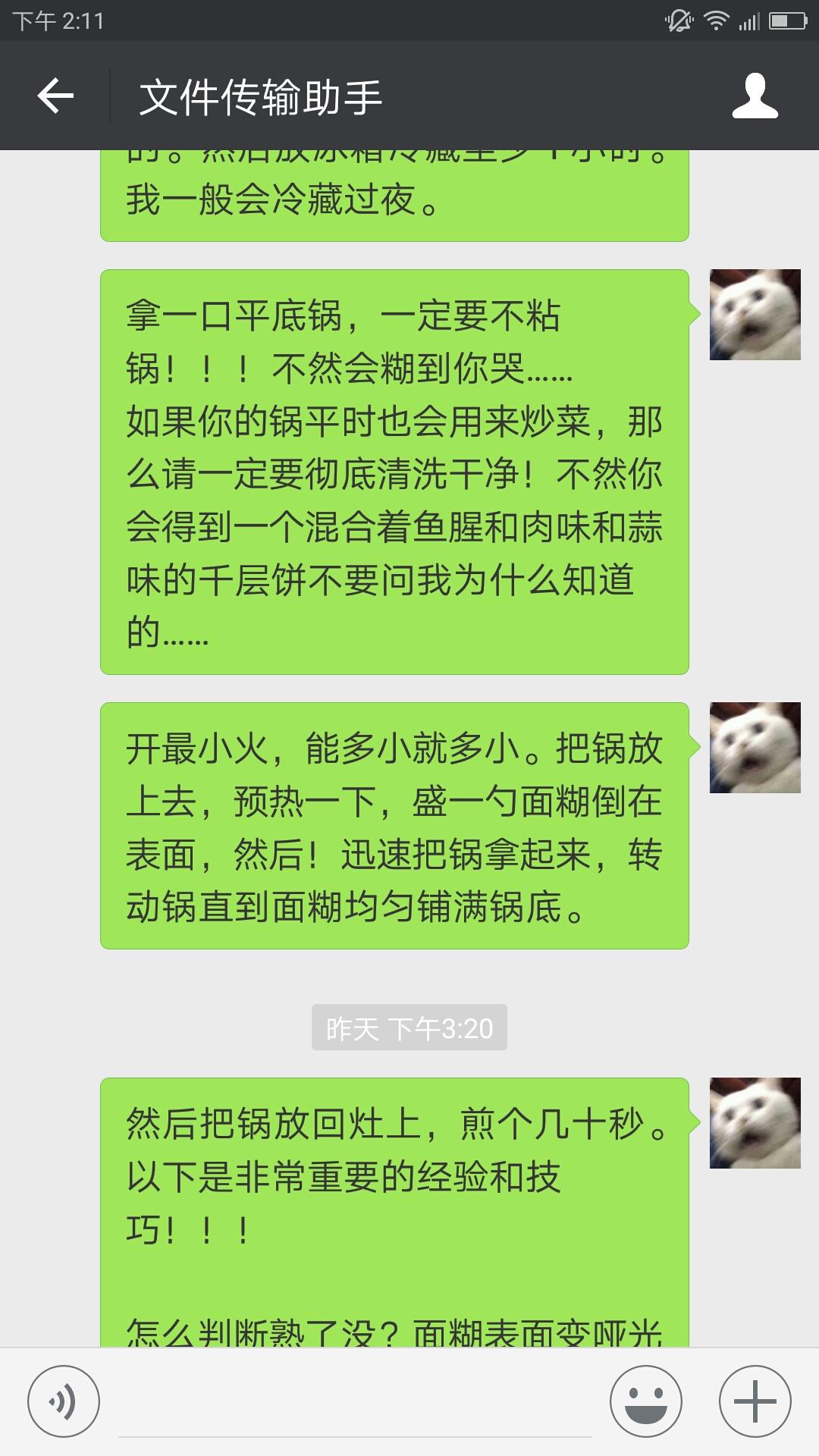The height and width of the screenshot is (1456, 819).
Task: Open the plus attachments menu
Action: pos(755,1401)
